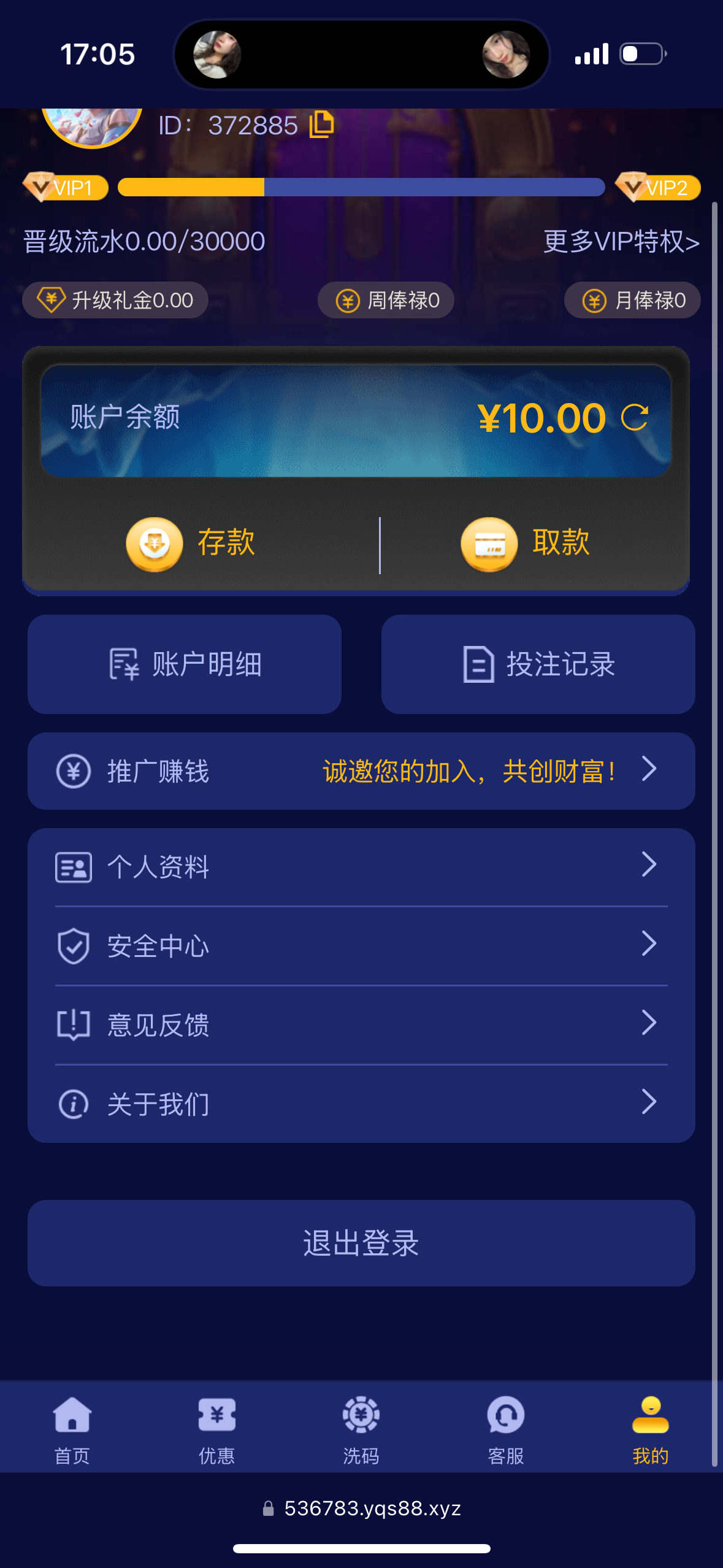Viewport: 723px width, 1568px height.
Task: Open 关于我们 about us
Action: (x=361, y=1104)
